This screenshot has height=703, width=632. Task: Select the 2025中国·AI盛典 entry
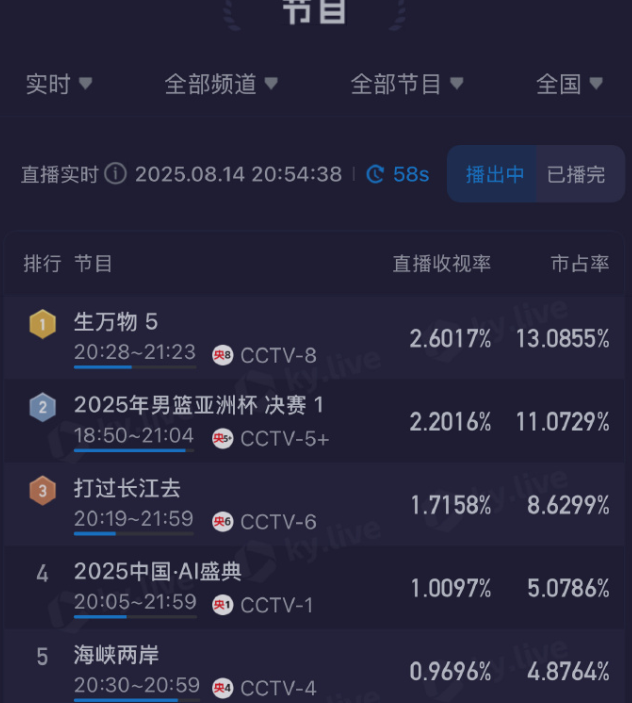point(316,587)
